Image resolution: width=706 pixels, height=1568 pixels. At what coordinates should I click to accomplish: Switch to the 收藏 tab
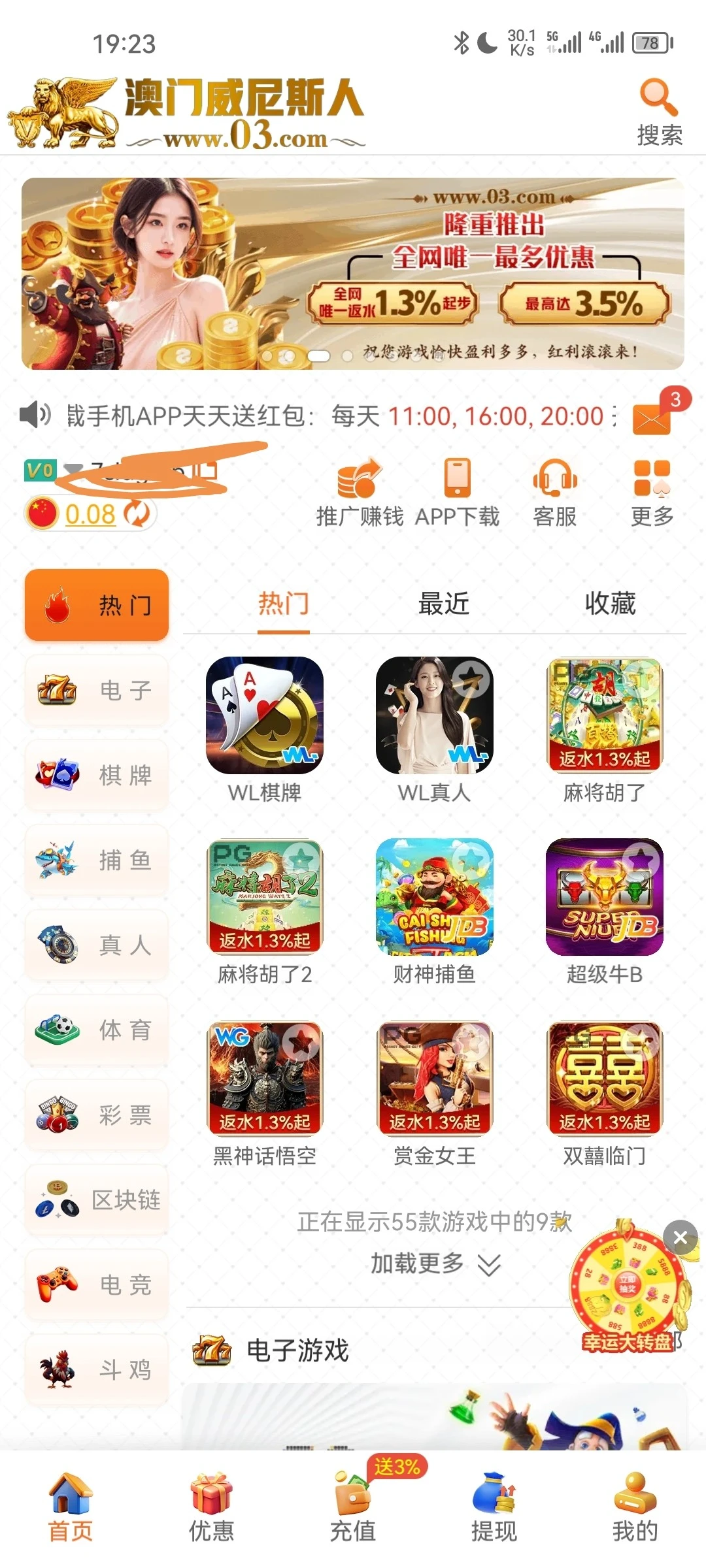(610, 604)
